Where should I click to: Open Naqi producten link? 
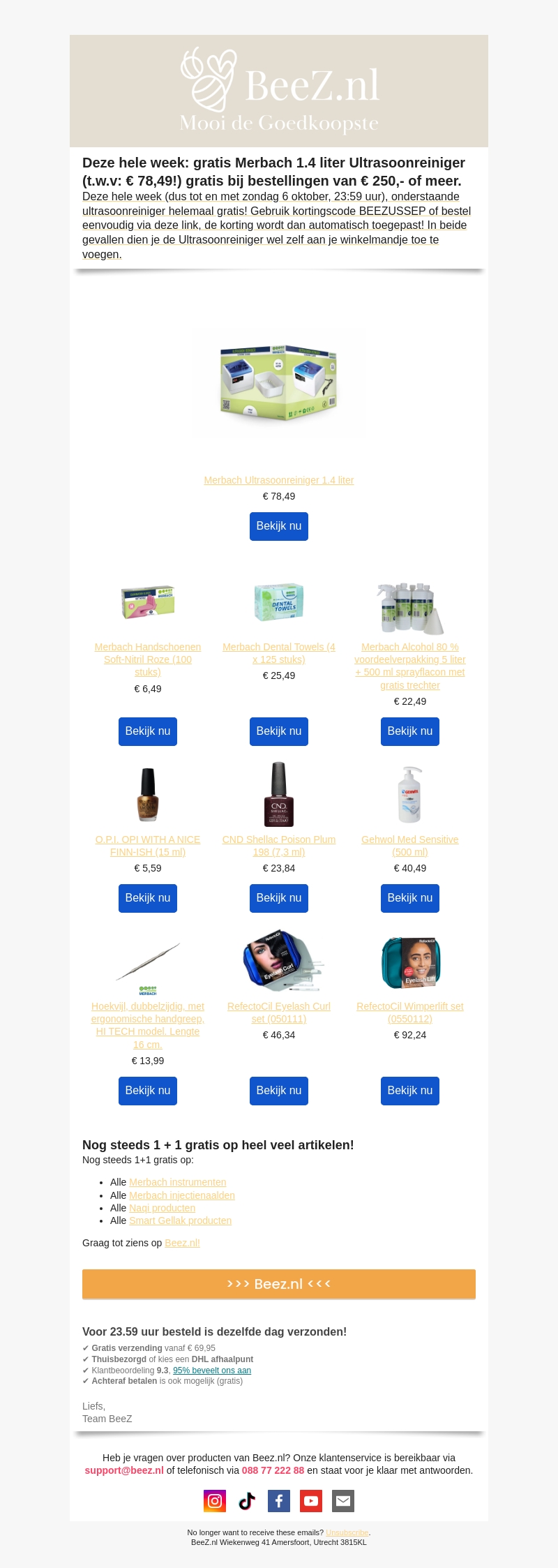(x=162, y=1208)
